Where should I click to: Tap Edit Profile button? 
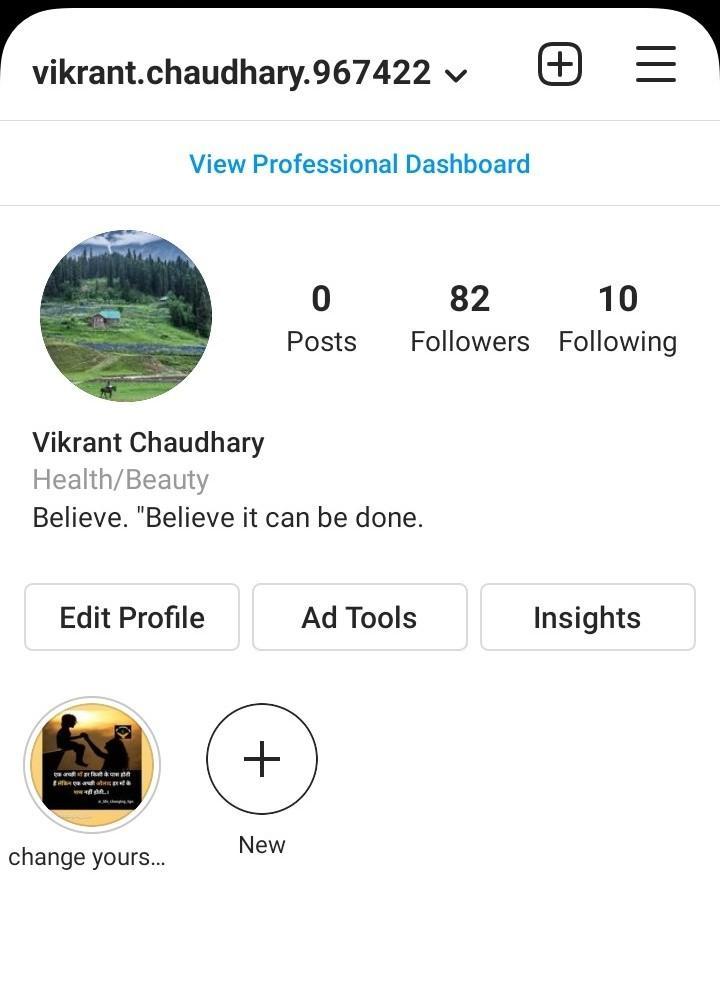point(132,617)
